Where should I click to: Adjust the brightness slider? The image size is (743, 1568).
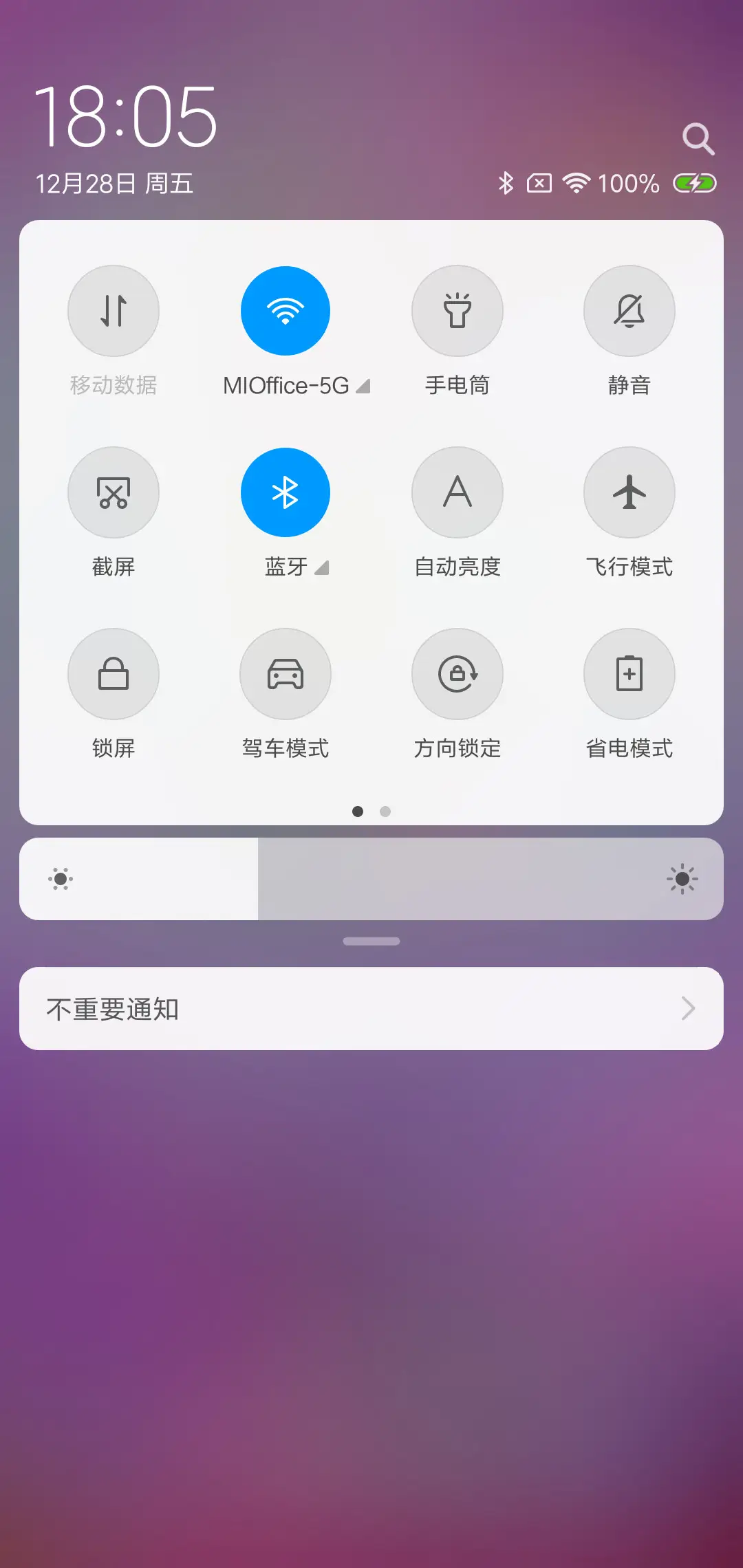coord(371,878)
